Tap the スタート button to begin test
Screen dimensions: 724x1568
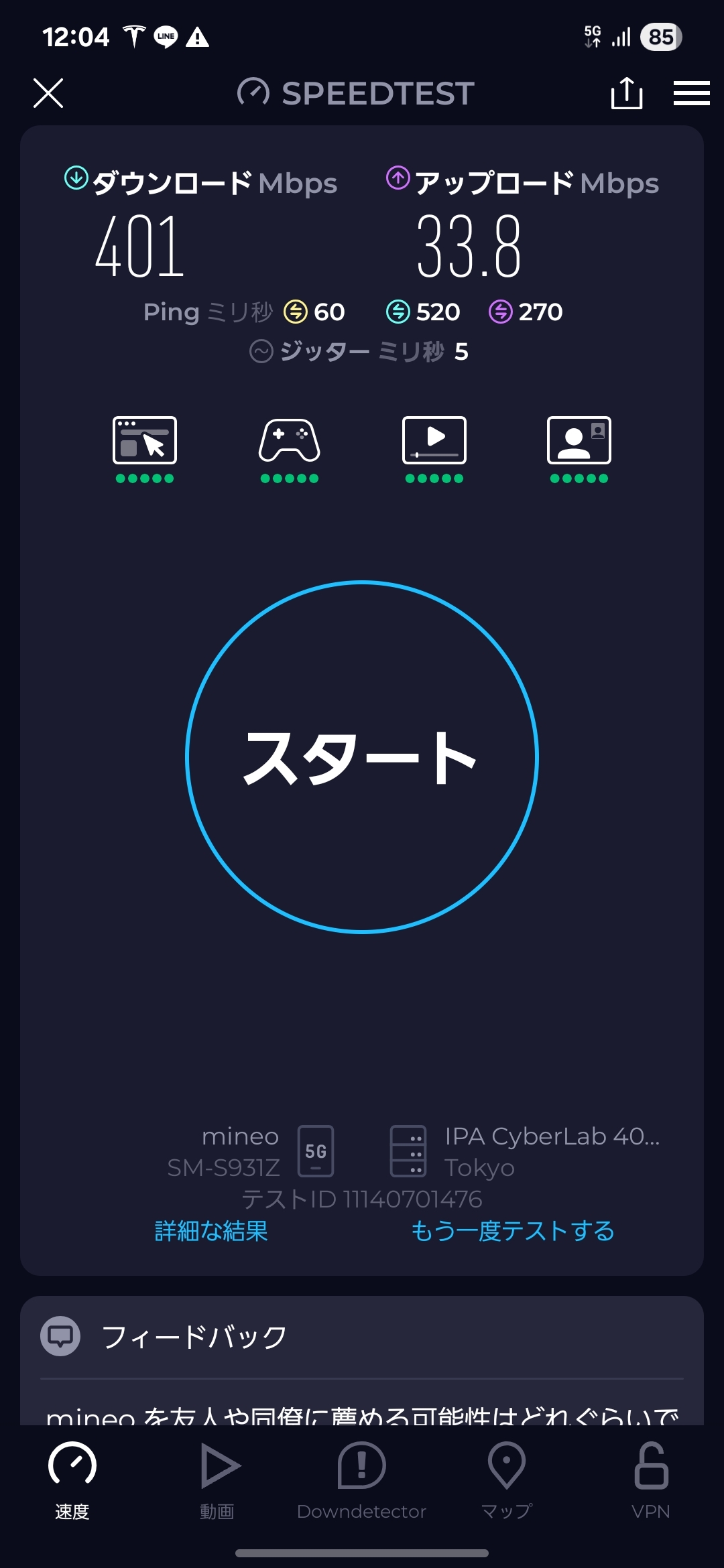tap(362, 757)
